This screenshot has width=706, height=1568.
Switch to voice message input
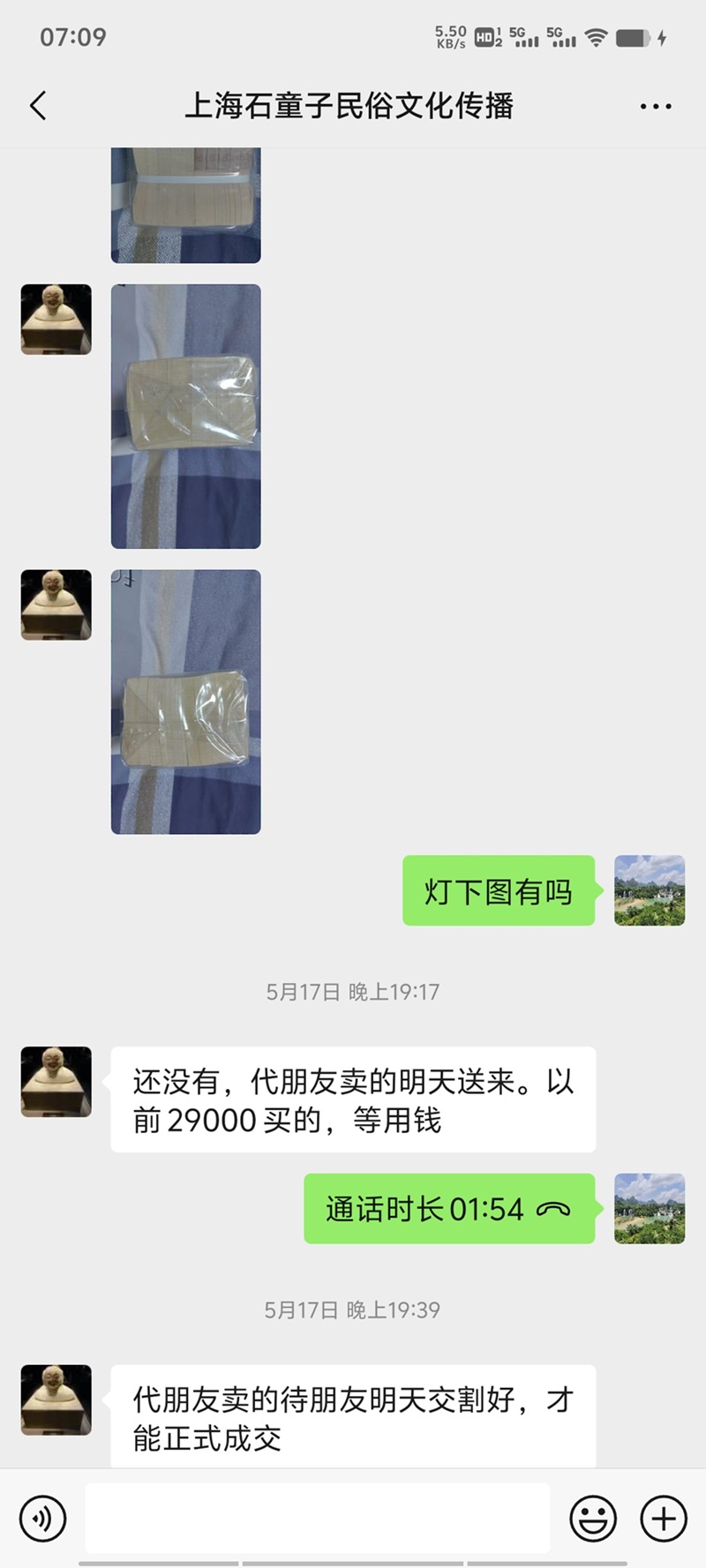coord(42,1519)
